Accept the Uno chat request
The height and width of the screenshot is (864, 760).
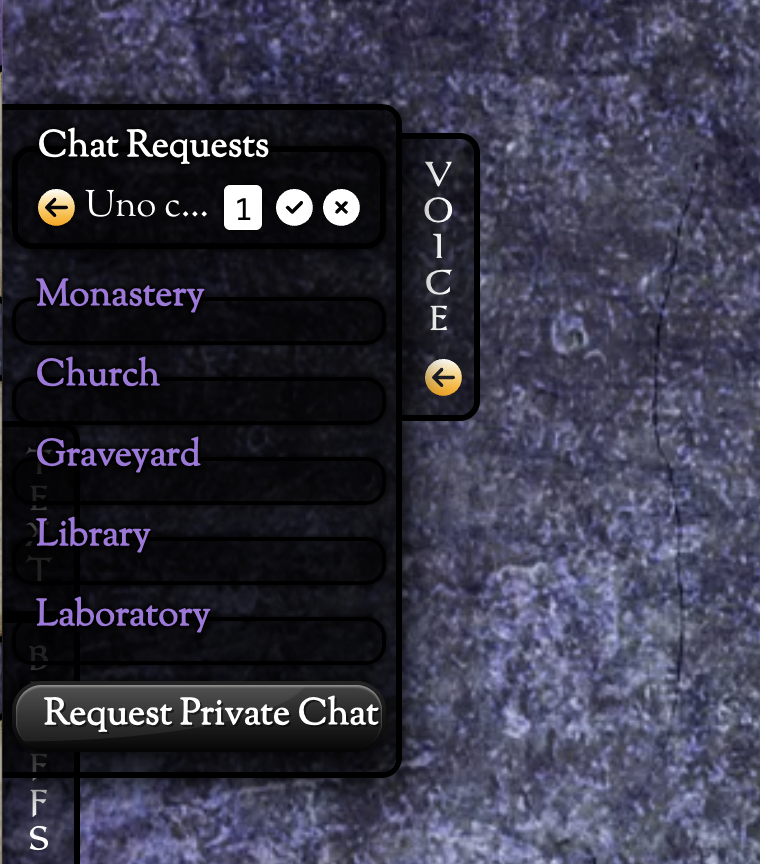point(294,208)
